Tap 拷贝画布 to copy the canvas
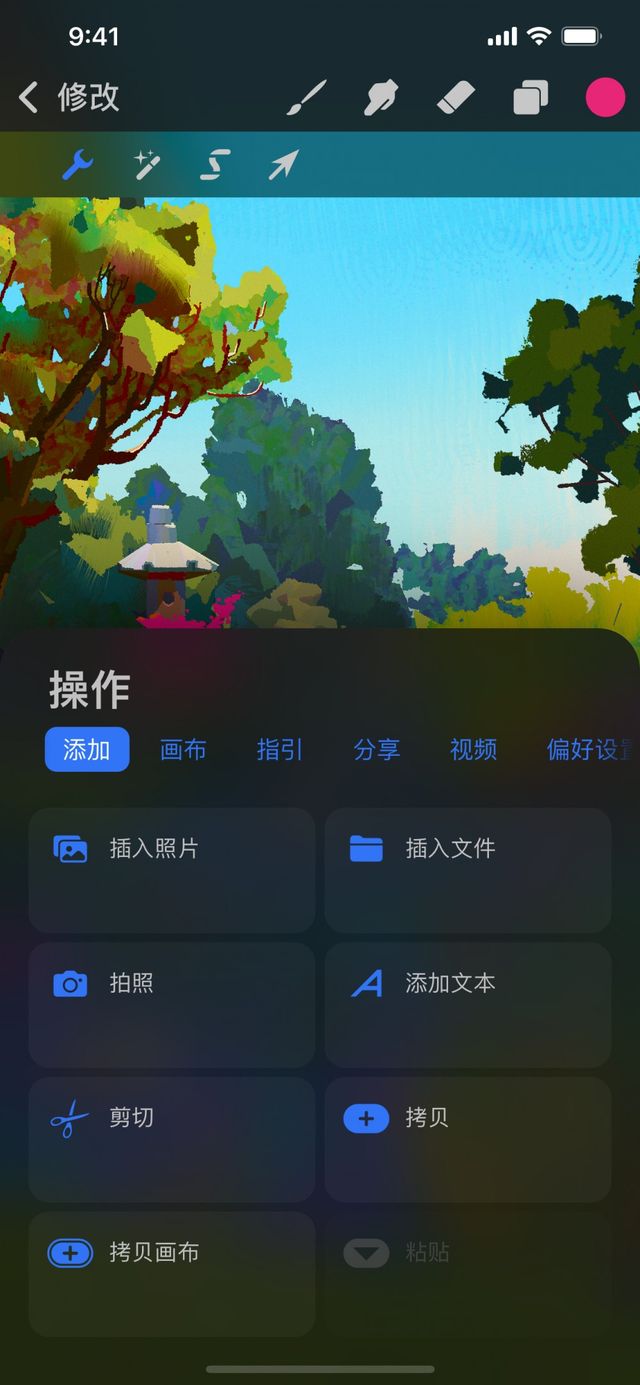The image size is (640, 1385). point(171,1273)
